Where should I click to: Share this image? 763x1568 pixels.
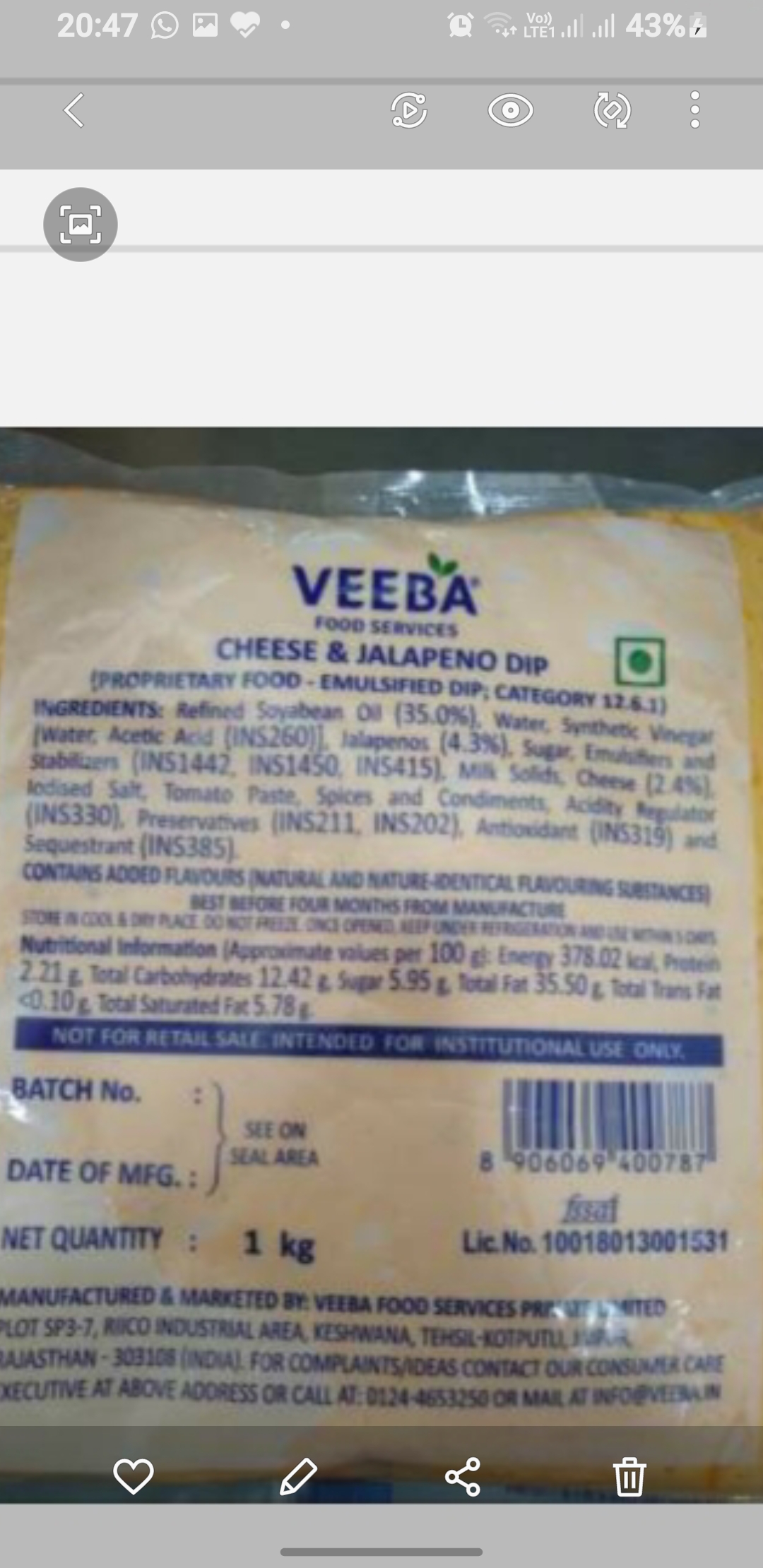pyautogui.click(x=463, y=1475)
